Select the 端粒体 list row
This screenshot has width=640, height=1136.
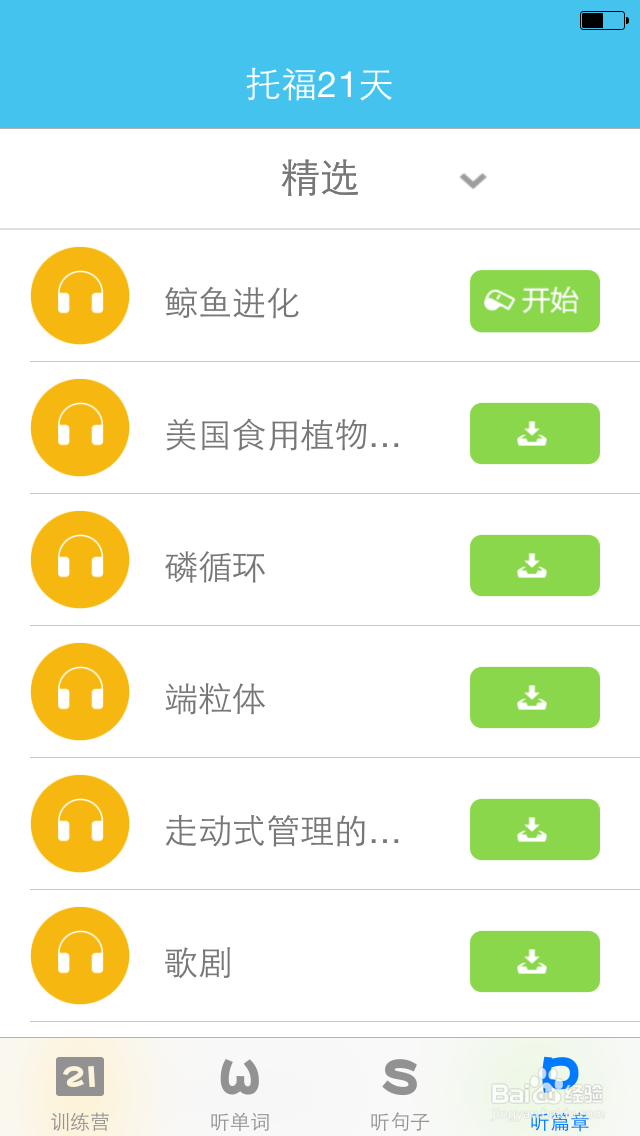tap(216, 699)
